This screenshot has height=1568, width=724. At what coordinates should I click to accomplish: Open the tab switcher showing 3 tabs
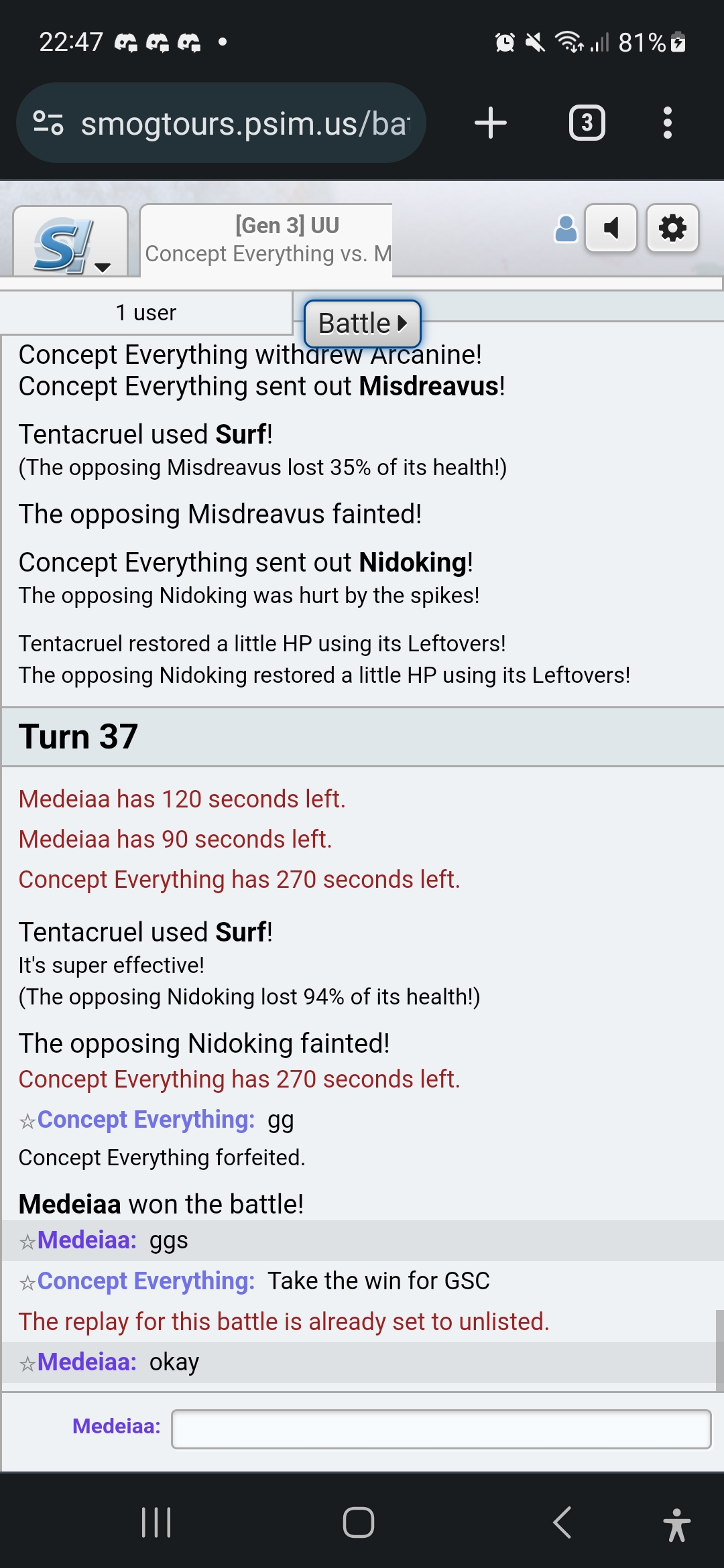(587, 123)
